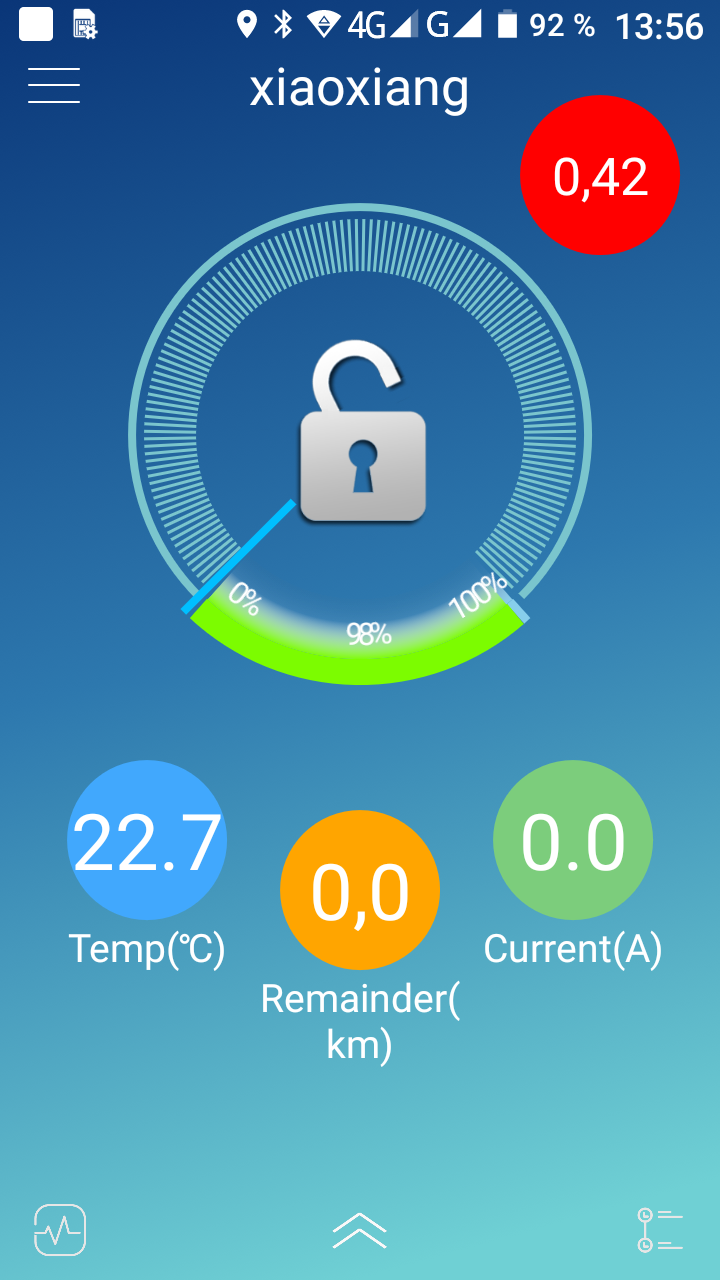
Task: Expand the panel with the up chevrons
Action: [360, 1231]
